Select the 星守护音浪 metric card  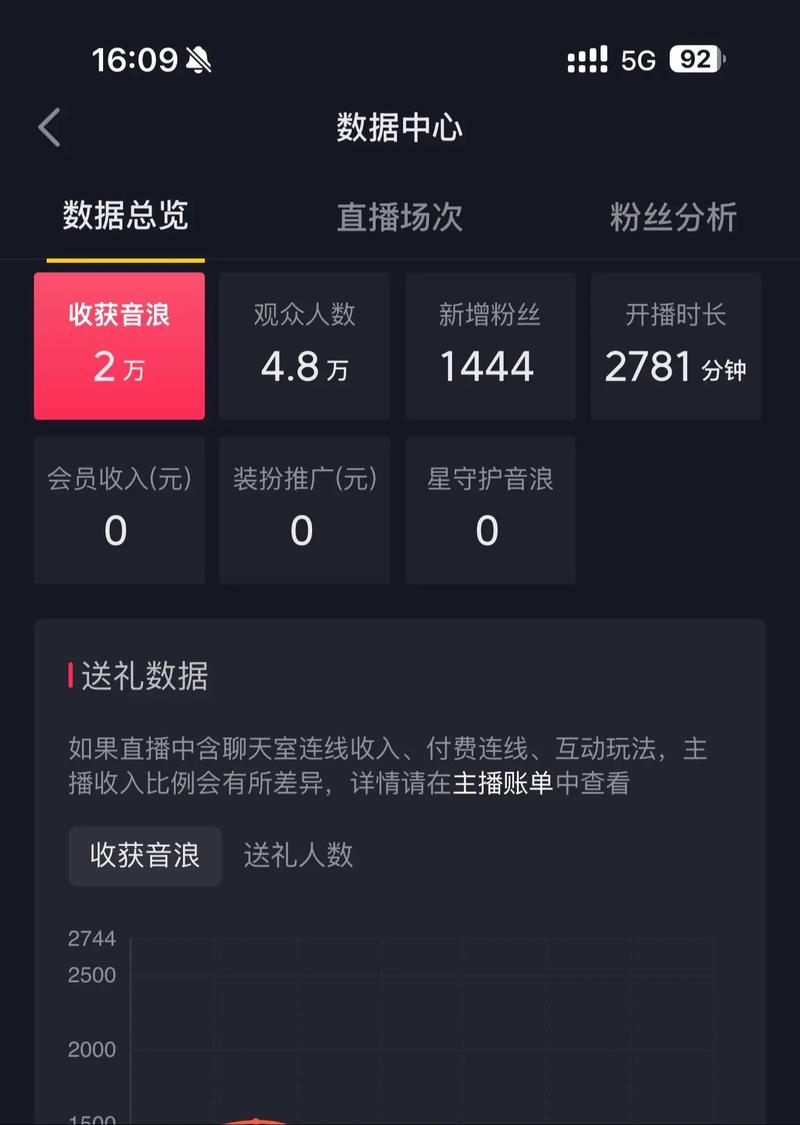490,510
